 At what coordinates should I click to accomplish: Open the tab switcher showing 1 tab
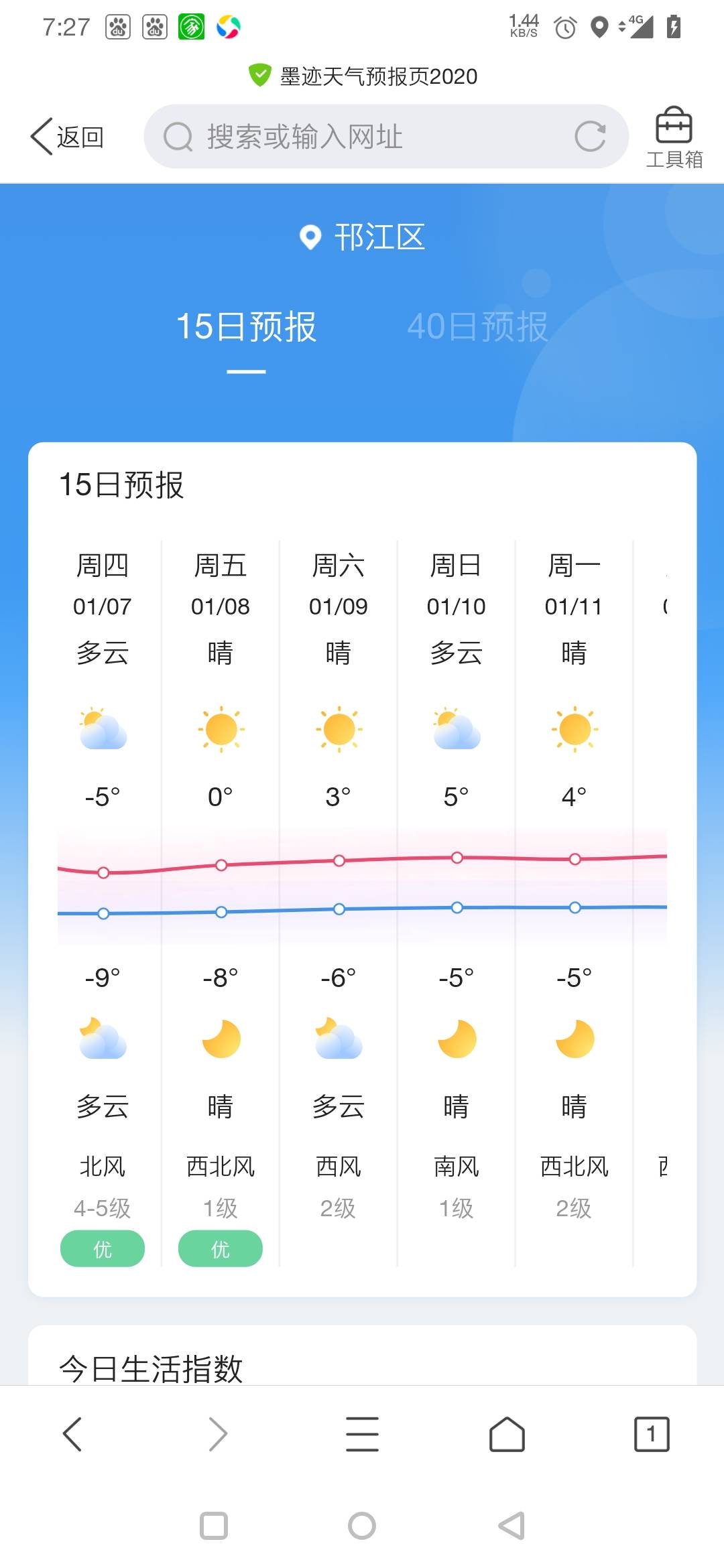652,1434
